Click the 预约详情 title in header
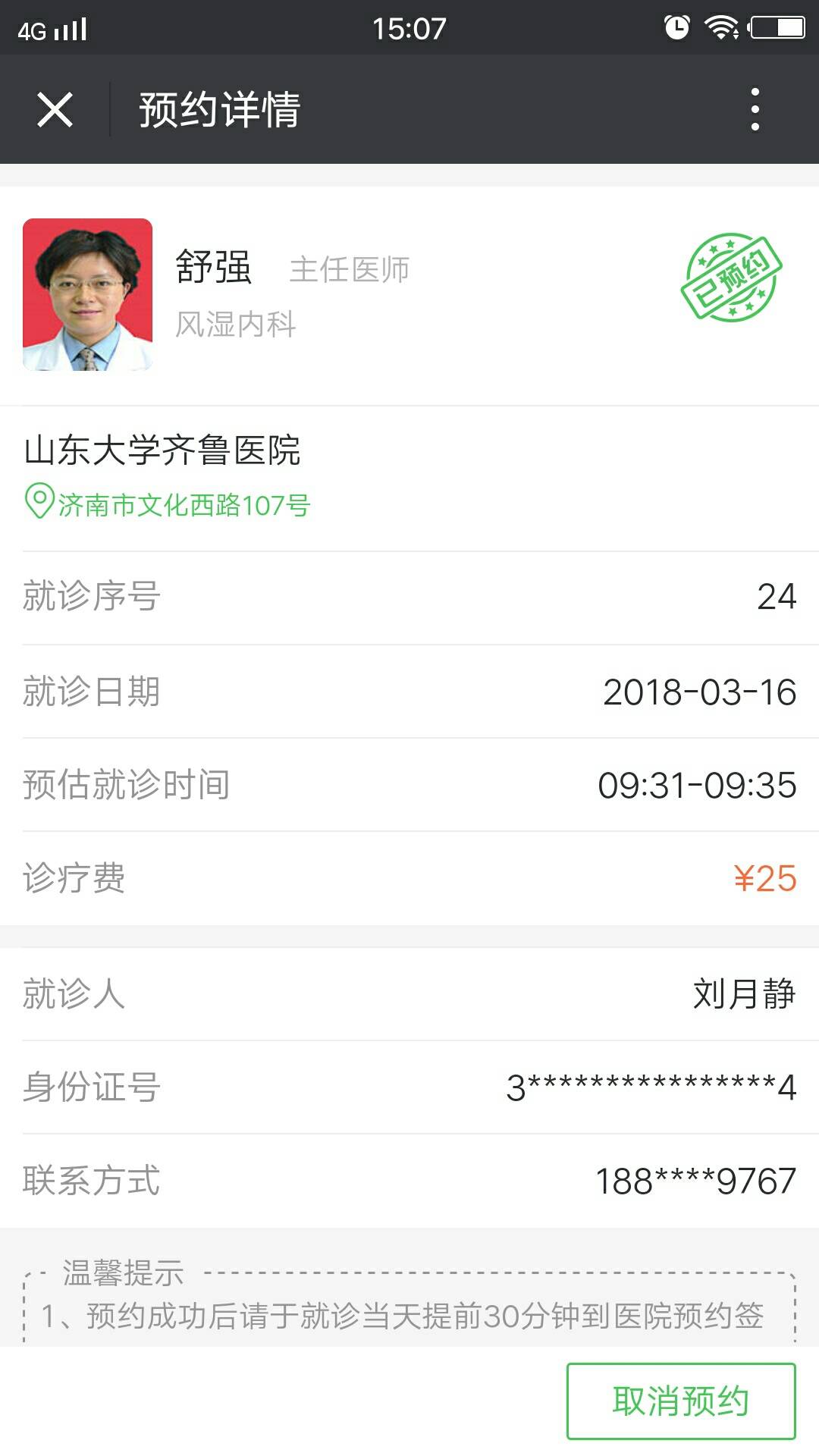The width and height of the screenshot is (819, 1456). pyautogui.click(x=218, y=108)
